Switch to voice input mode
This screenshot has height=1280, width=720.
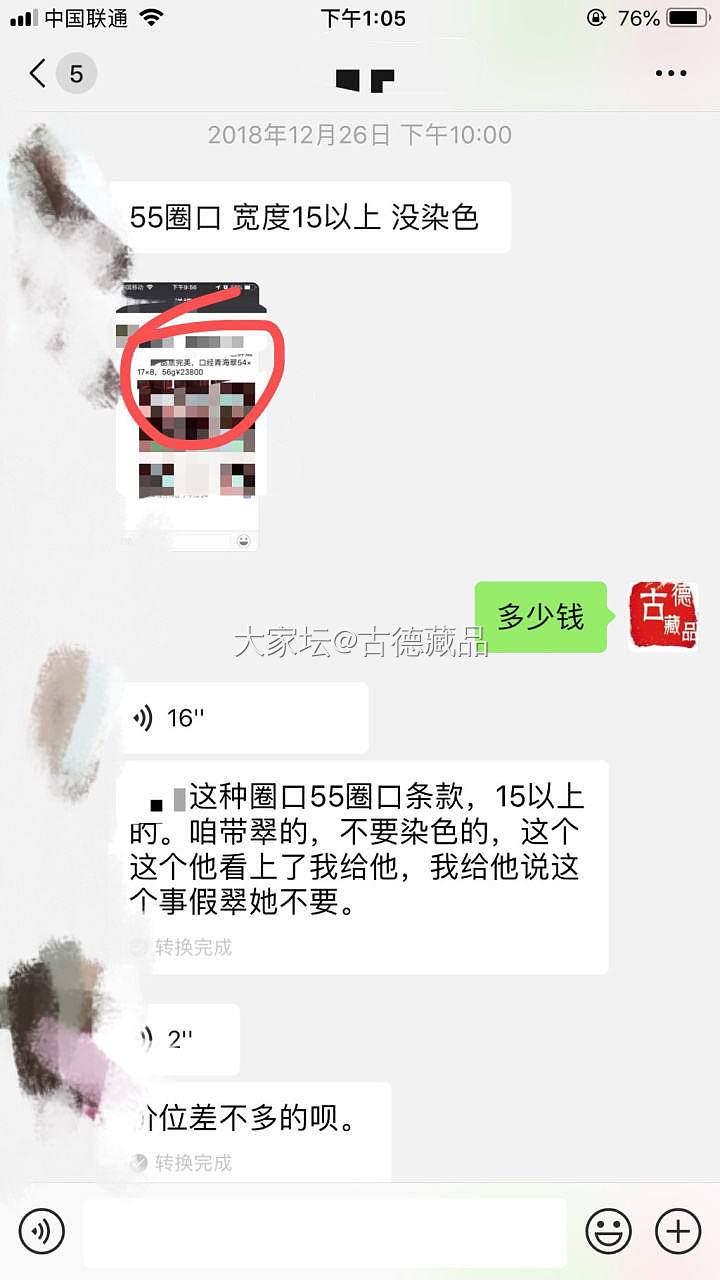[41, 1229]
